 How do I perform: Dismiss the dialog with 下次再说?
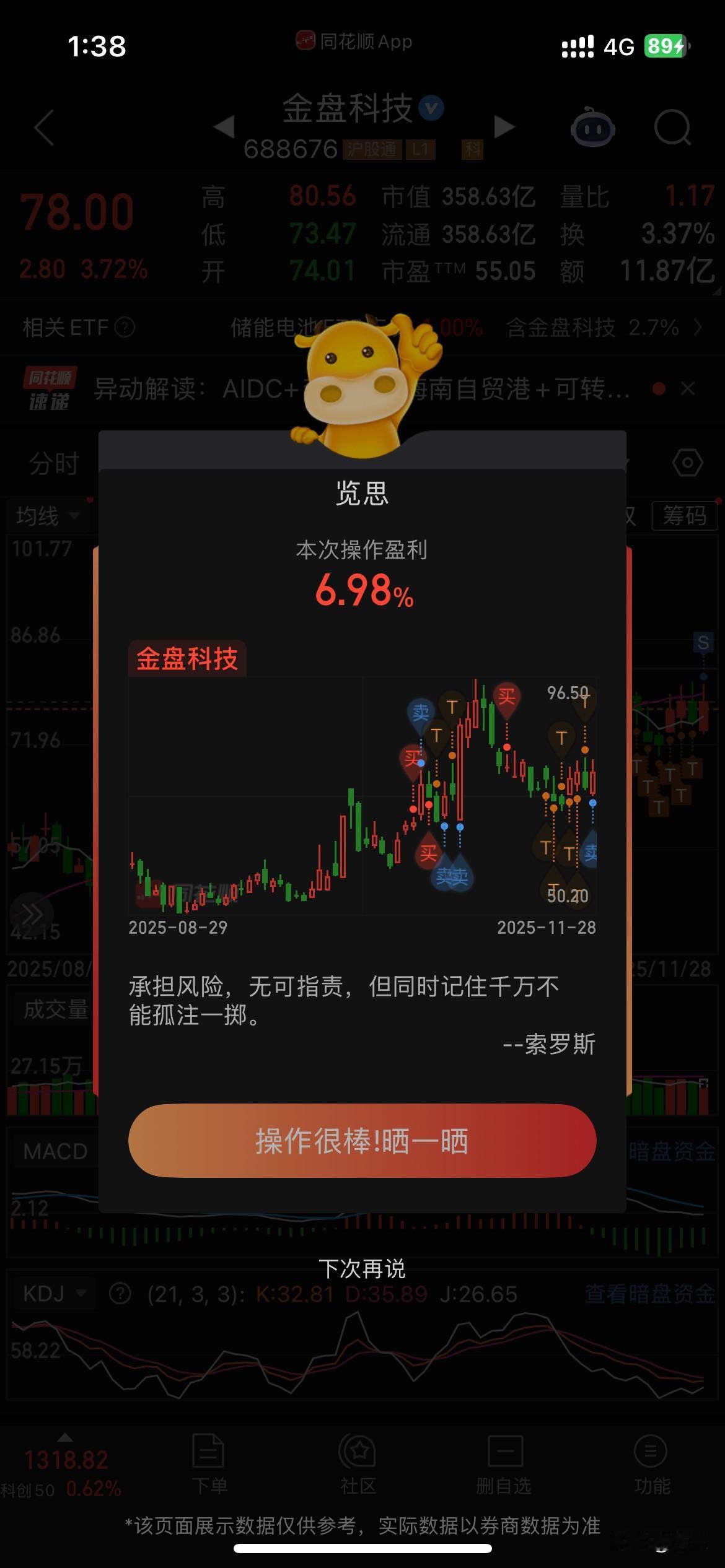click(362, 1269)
